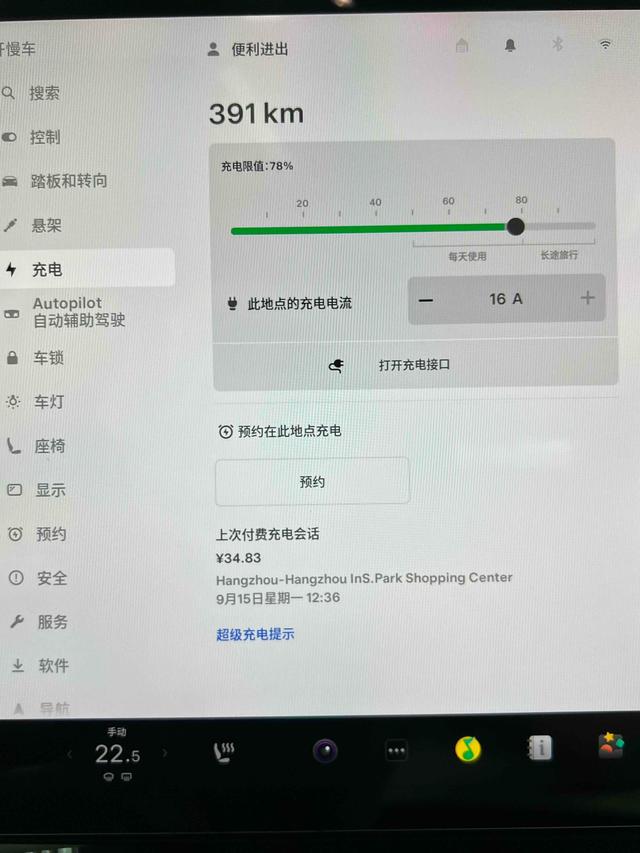
Task: Go to 踏板和转向 settings
Action: pyautogui.click(x=68, y=181)
